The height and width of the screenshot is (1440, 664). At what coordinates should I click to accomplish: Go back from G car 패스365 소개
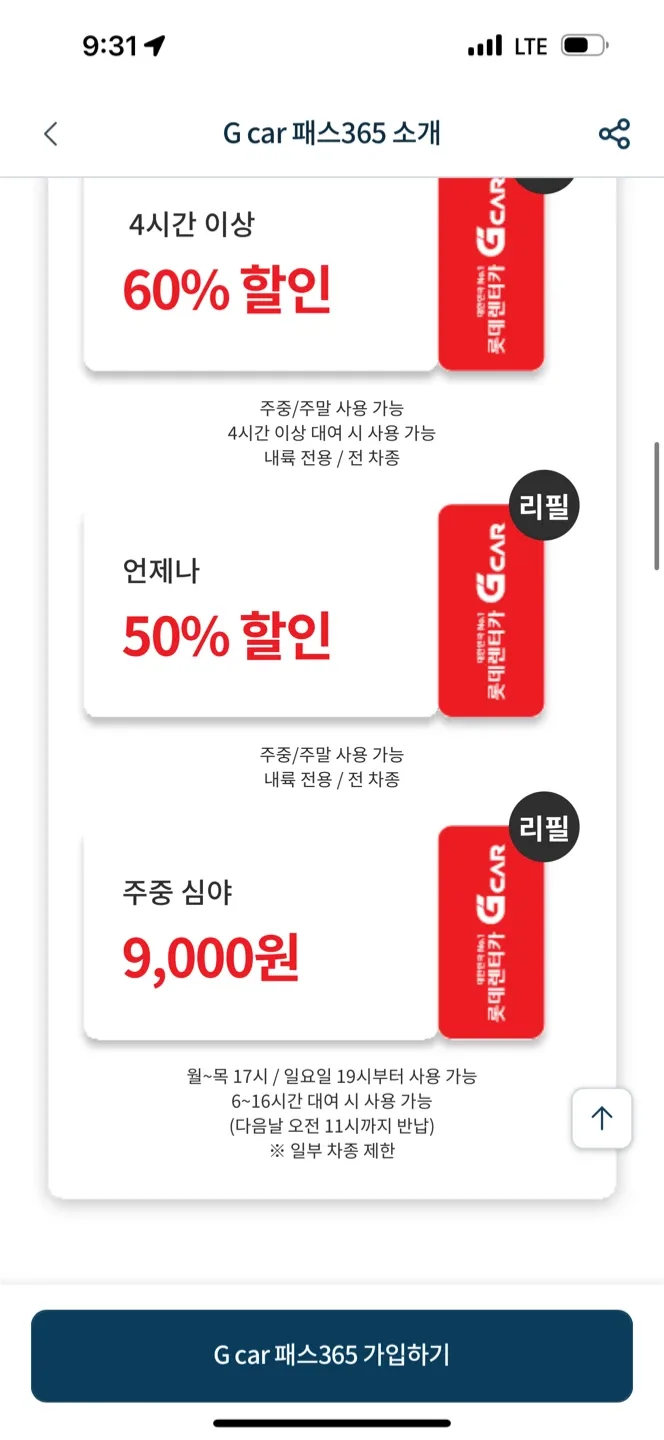(x=51, y=134)
